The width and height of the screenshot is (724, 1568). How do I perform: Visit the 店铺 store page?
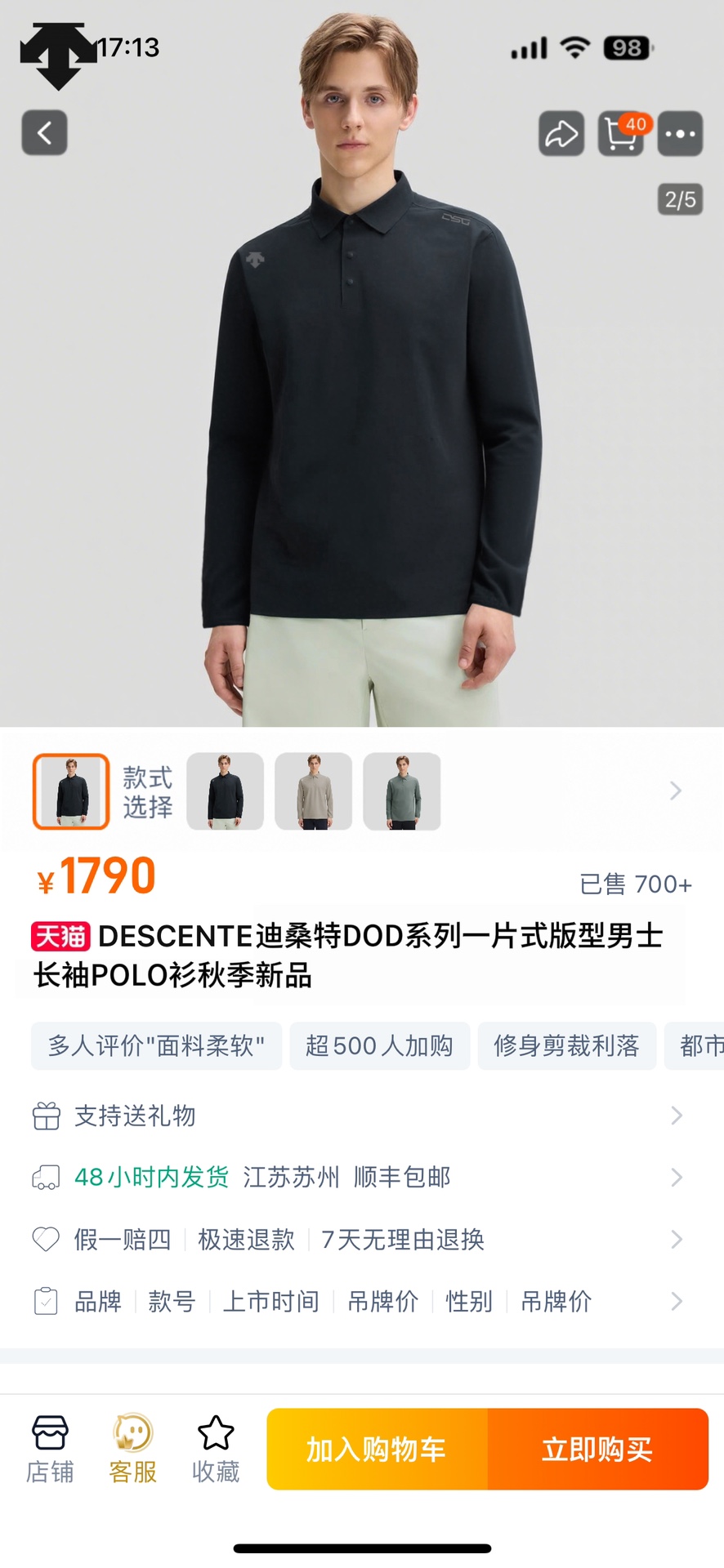[x=50, y=1449]
